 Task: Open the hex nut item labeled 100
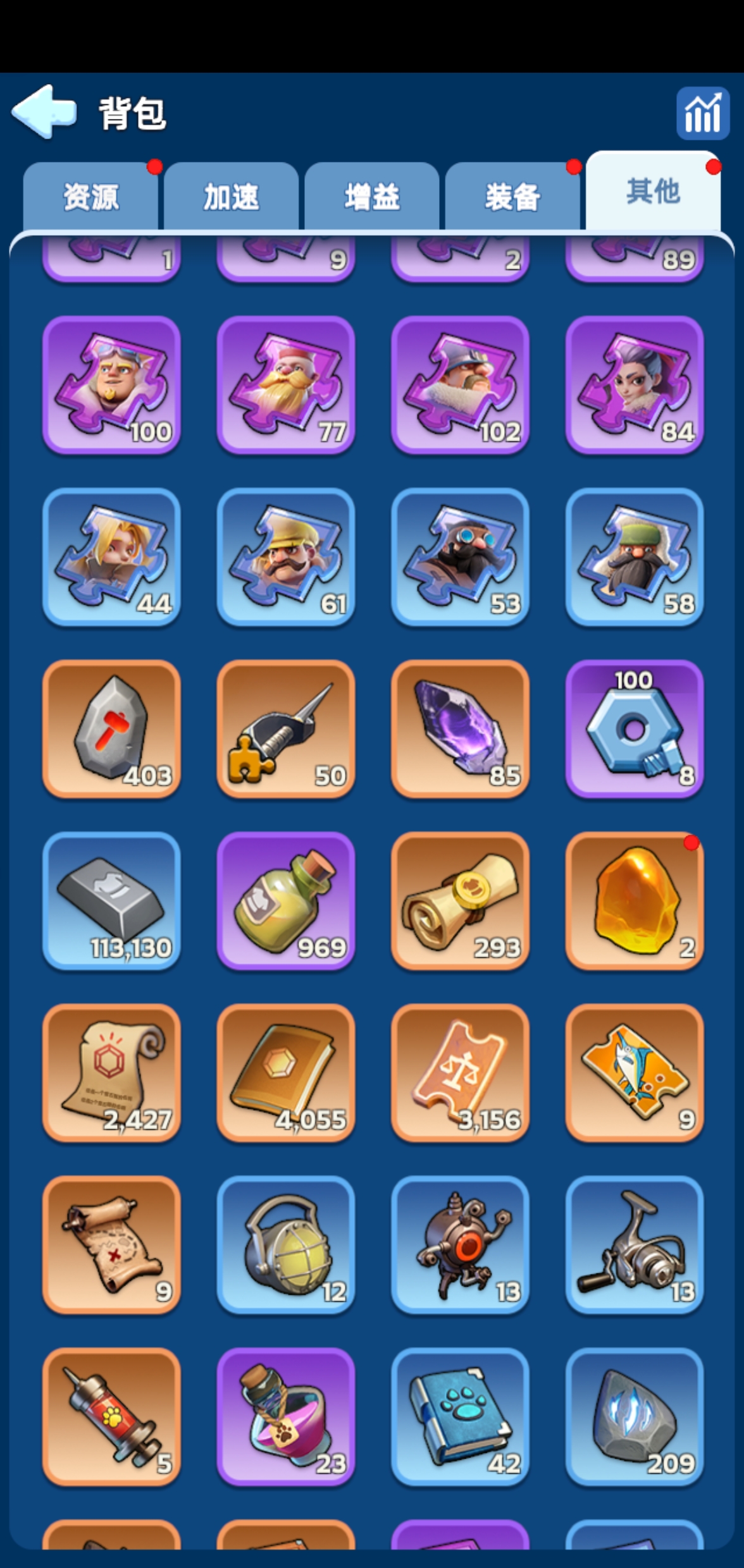point(635,729)
